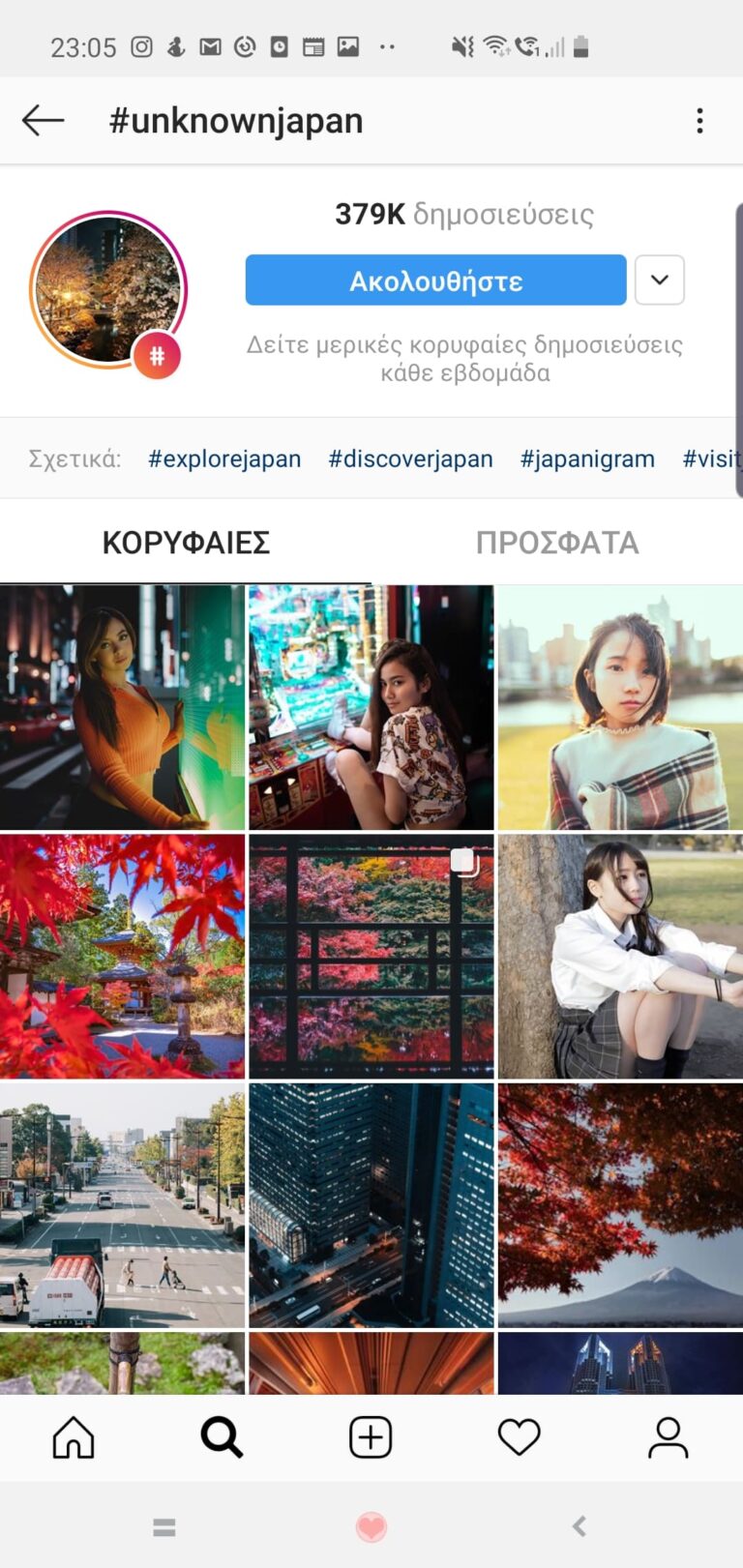Open your profile tab
Image resolution: width=743 pixels, height=1568 pixels.
[x=668, y=1437]
